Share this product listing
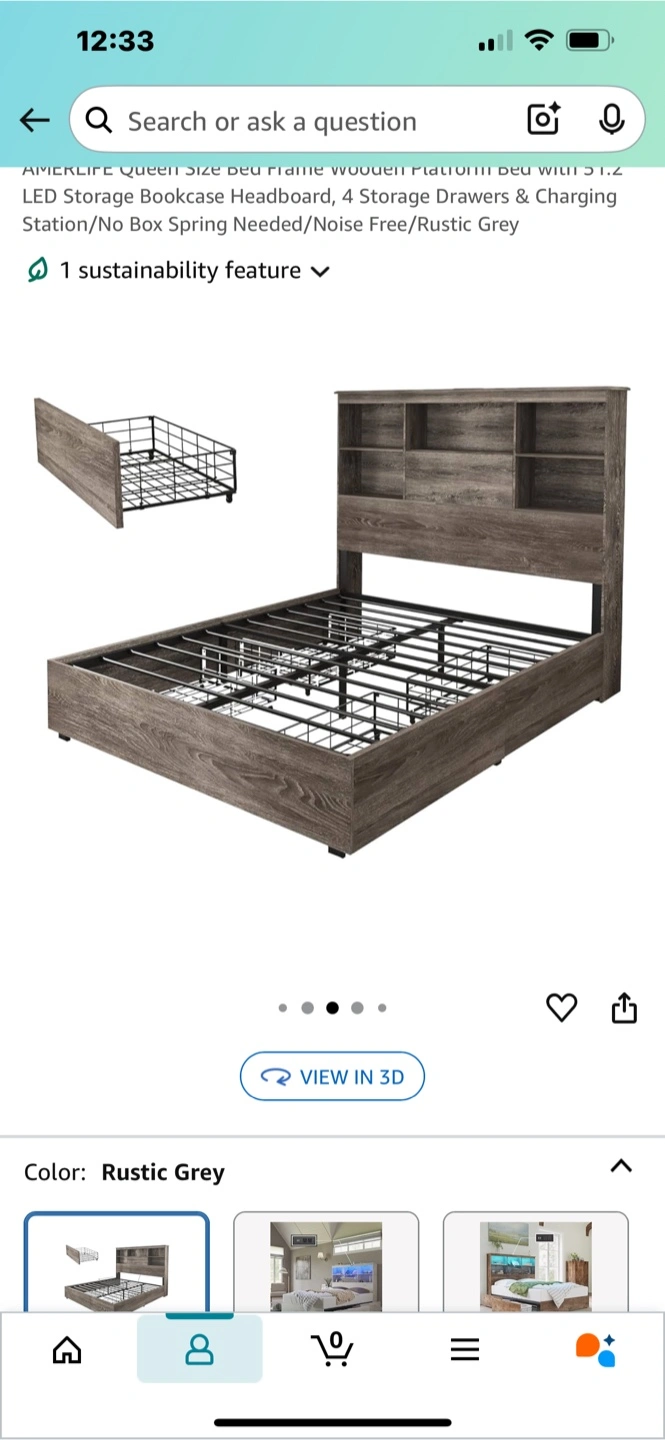This screenshot has height=1440, width=665. (x=624, y=1008)
